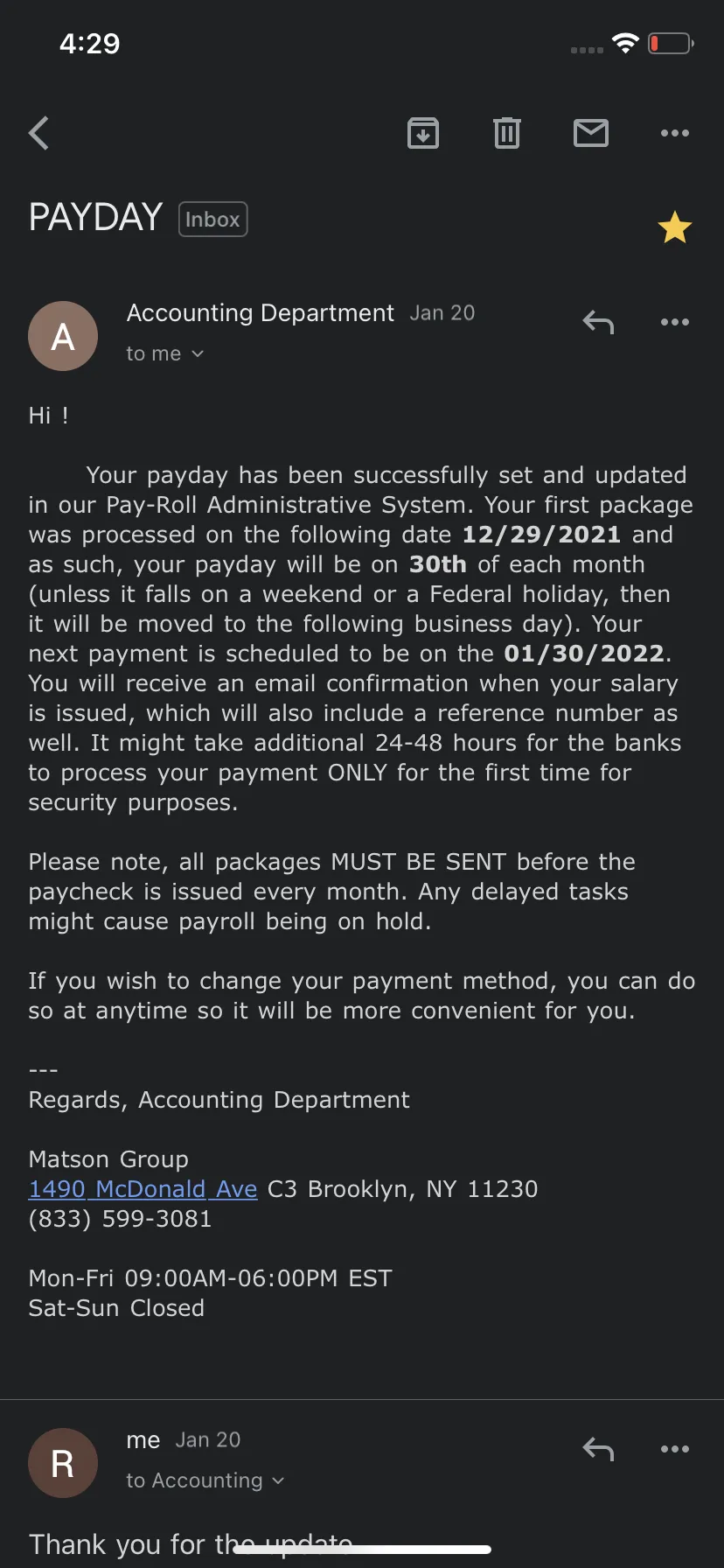Unstar the PAYDAY conversation
The width and height of the screenshot is (724, 1568).
675,227
